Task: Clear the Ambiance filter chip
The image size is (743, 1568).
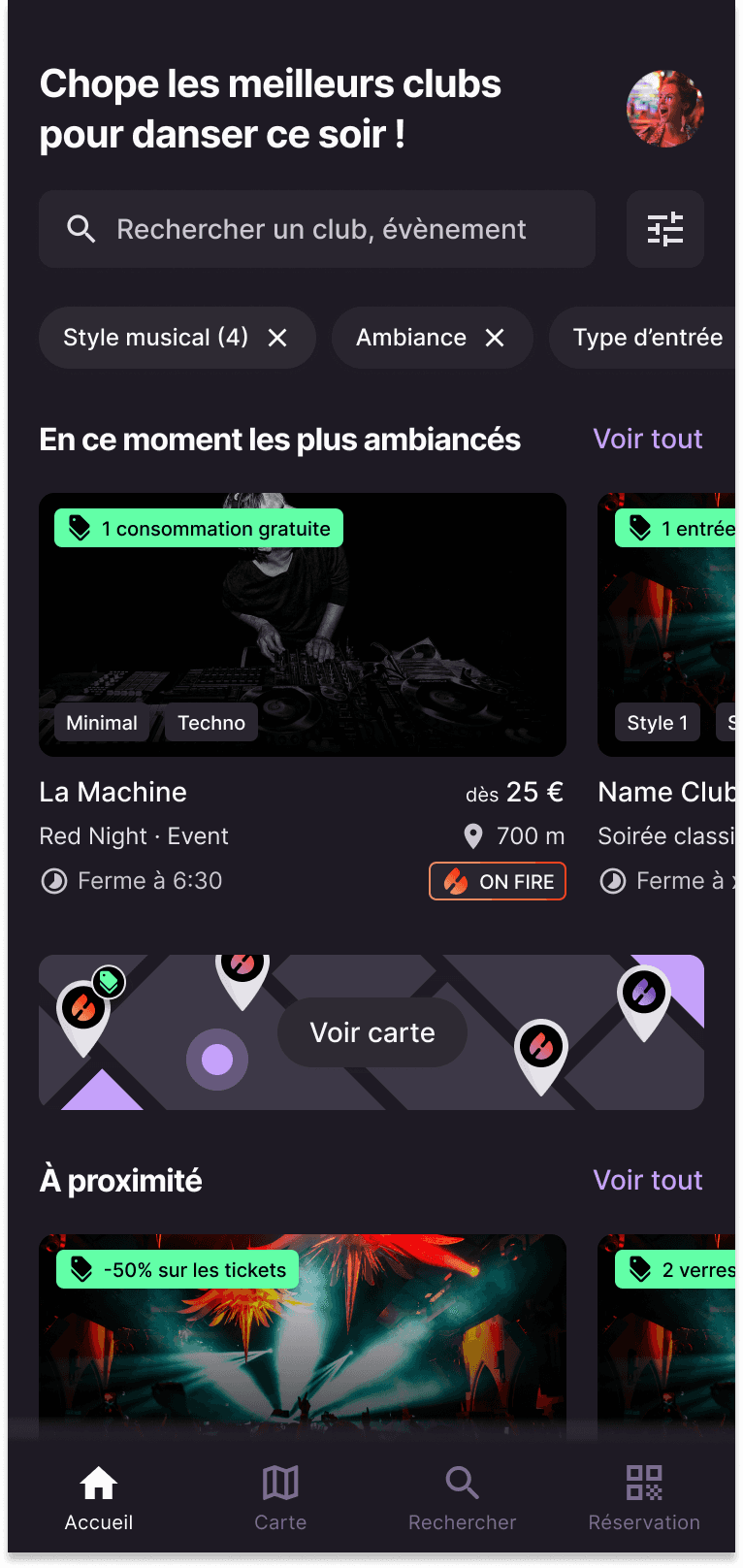Action: [x=495, y=338]
